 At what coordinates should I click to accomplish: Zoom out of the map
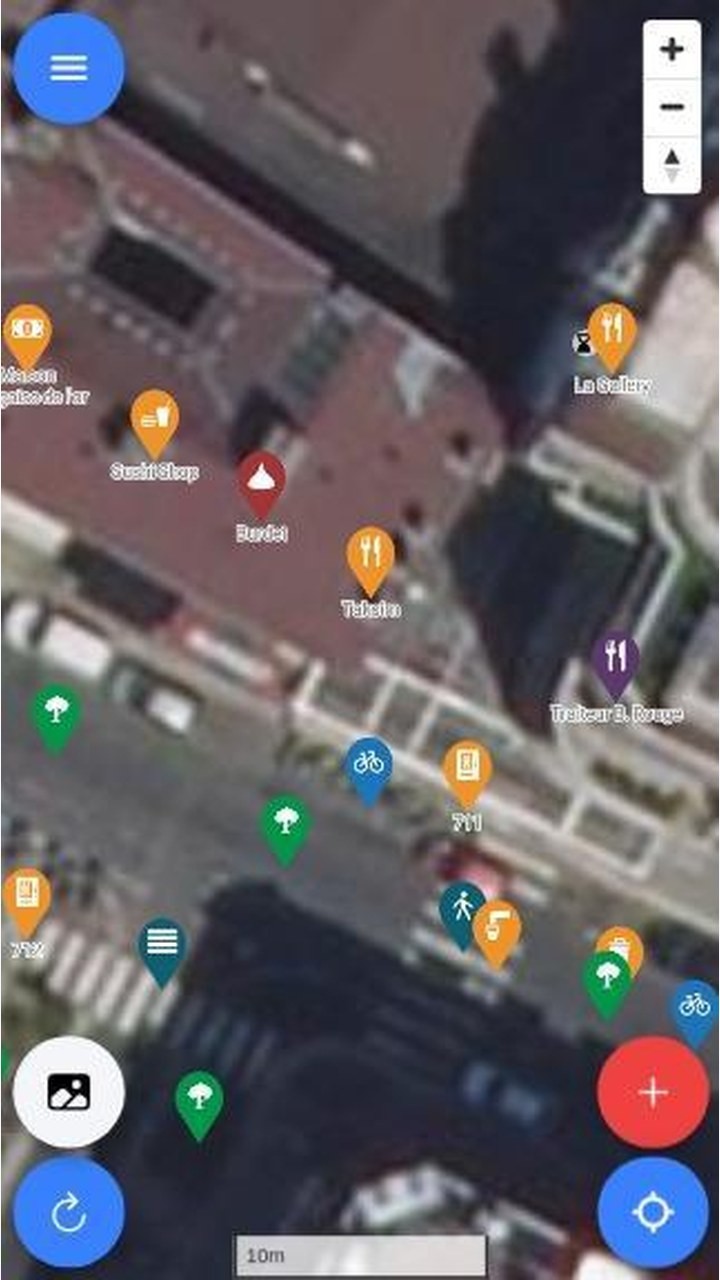pos(672,107)
